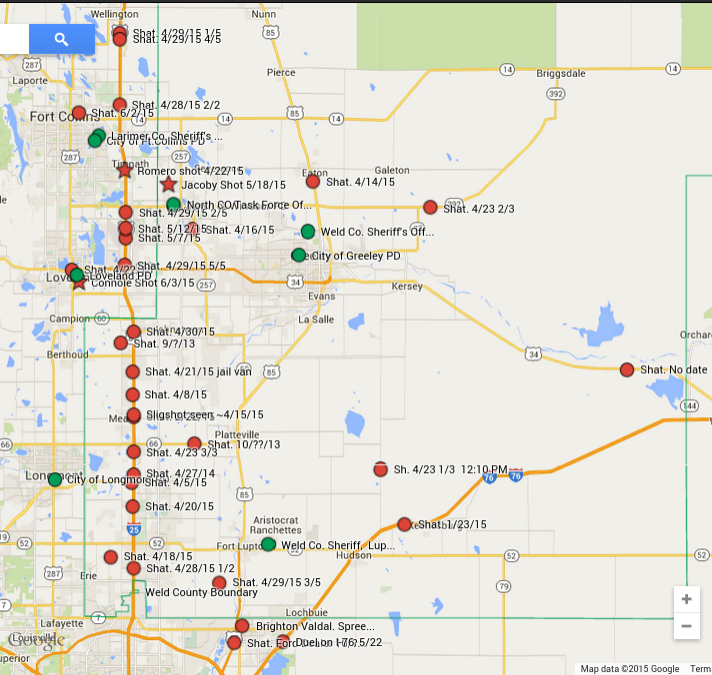Open the Sh. 4/23 1/3 12:10 PM marker
This screenshot has height=675, width=712.
click(x=380, y=468)
